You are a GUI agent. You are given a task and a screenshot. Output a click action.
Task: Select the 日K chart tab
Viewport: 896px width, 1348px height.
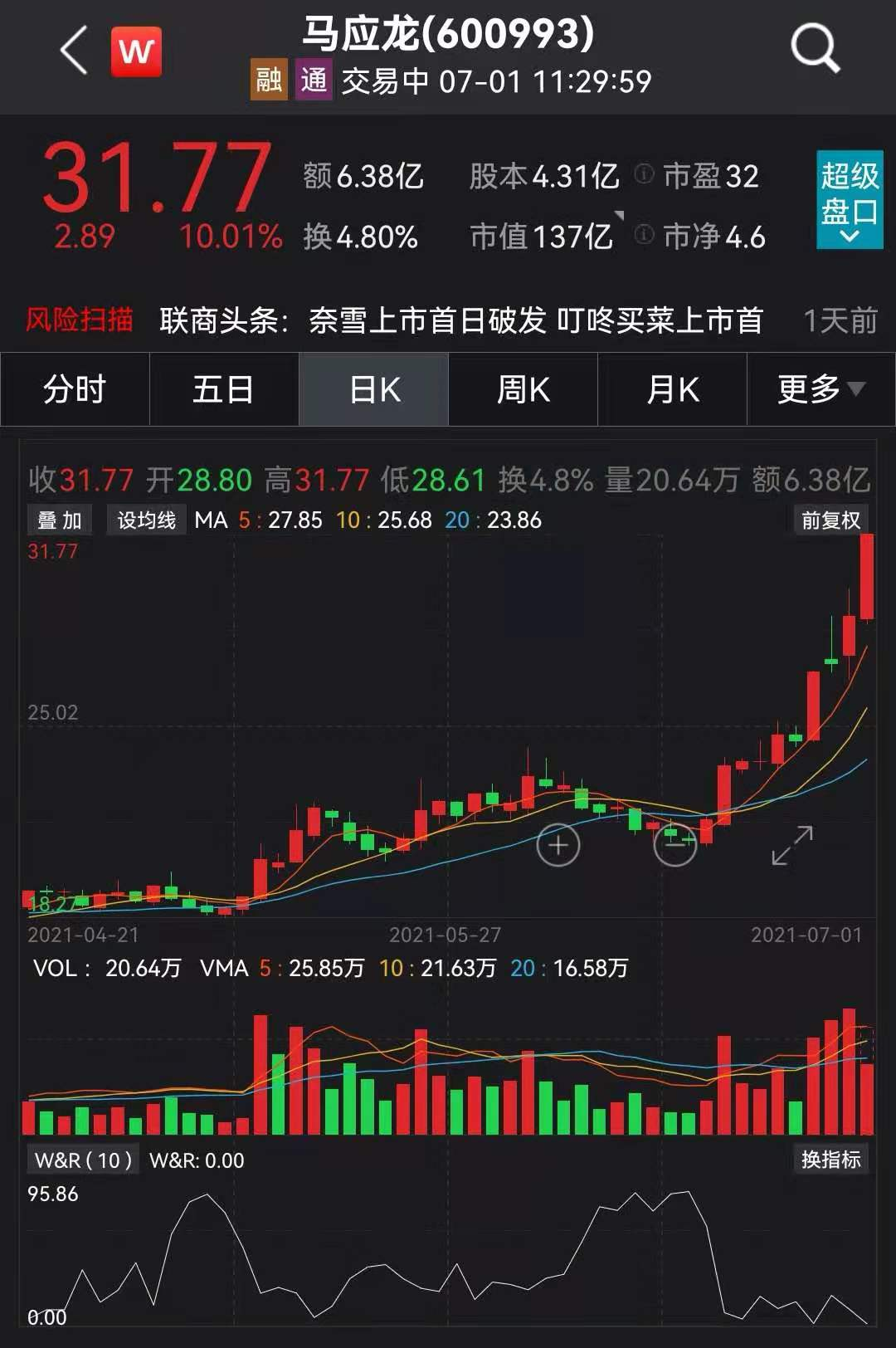[374, 389]
